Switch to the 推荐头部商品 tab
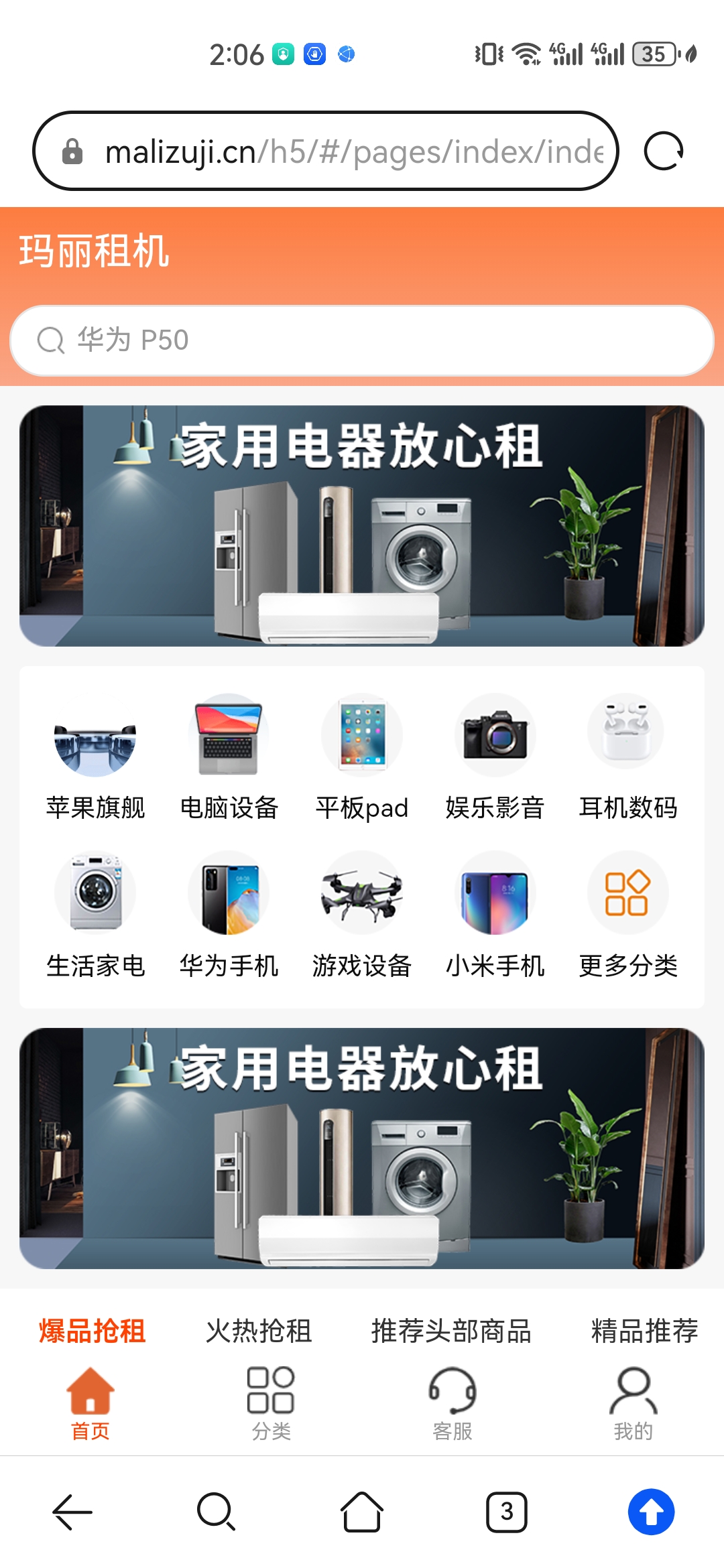This screenshot has width=724, height=1568. [452, 1331]
